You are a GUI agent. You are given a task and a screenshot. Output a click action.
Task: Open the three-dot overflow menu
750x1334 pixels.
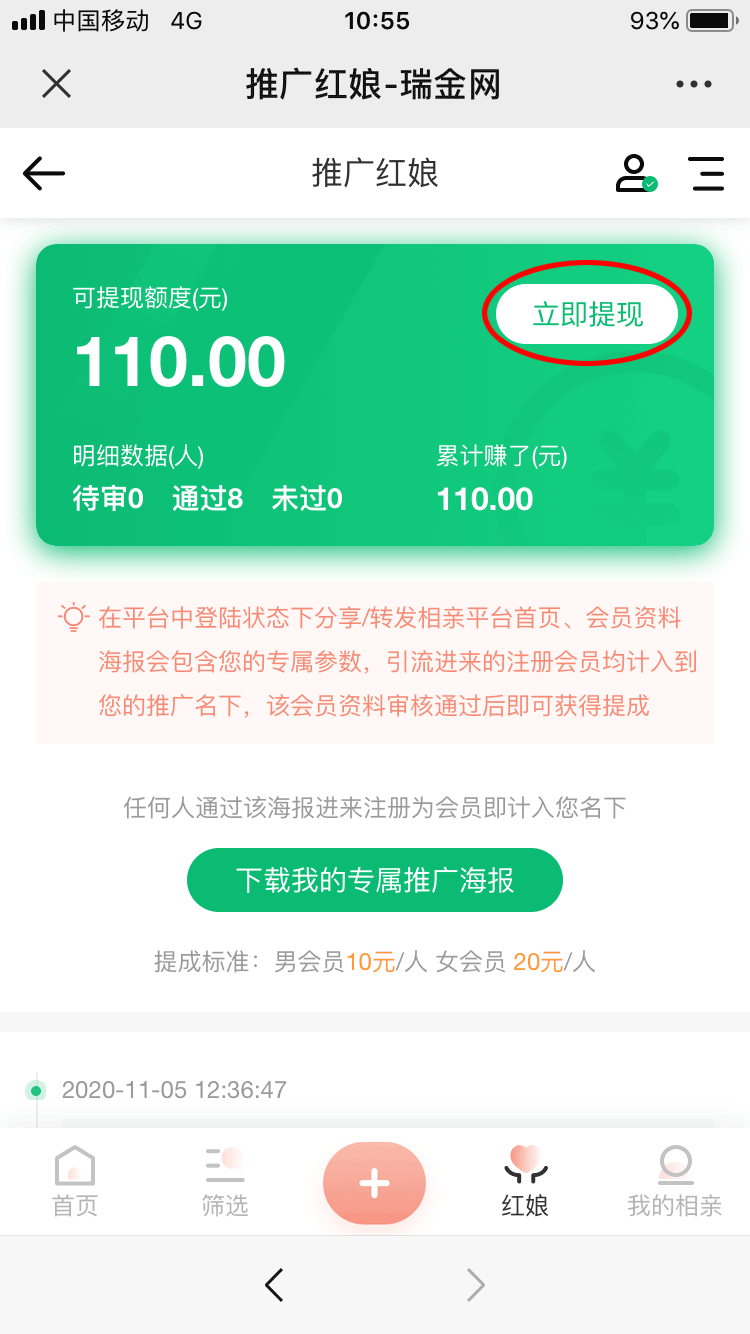pyautogui.click(x=694, y=84)
